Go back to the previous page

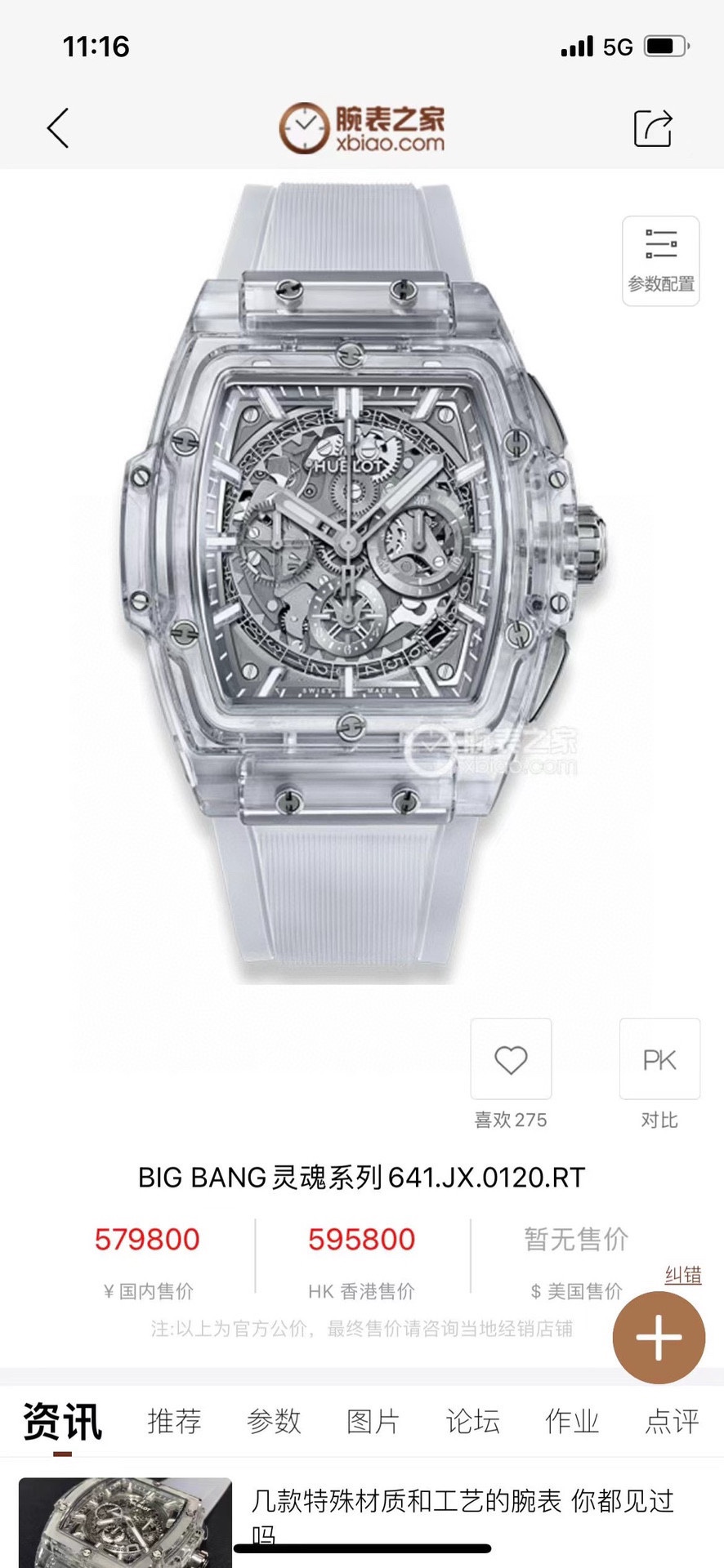tap(58, 128)
